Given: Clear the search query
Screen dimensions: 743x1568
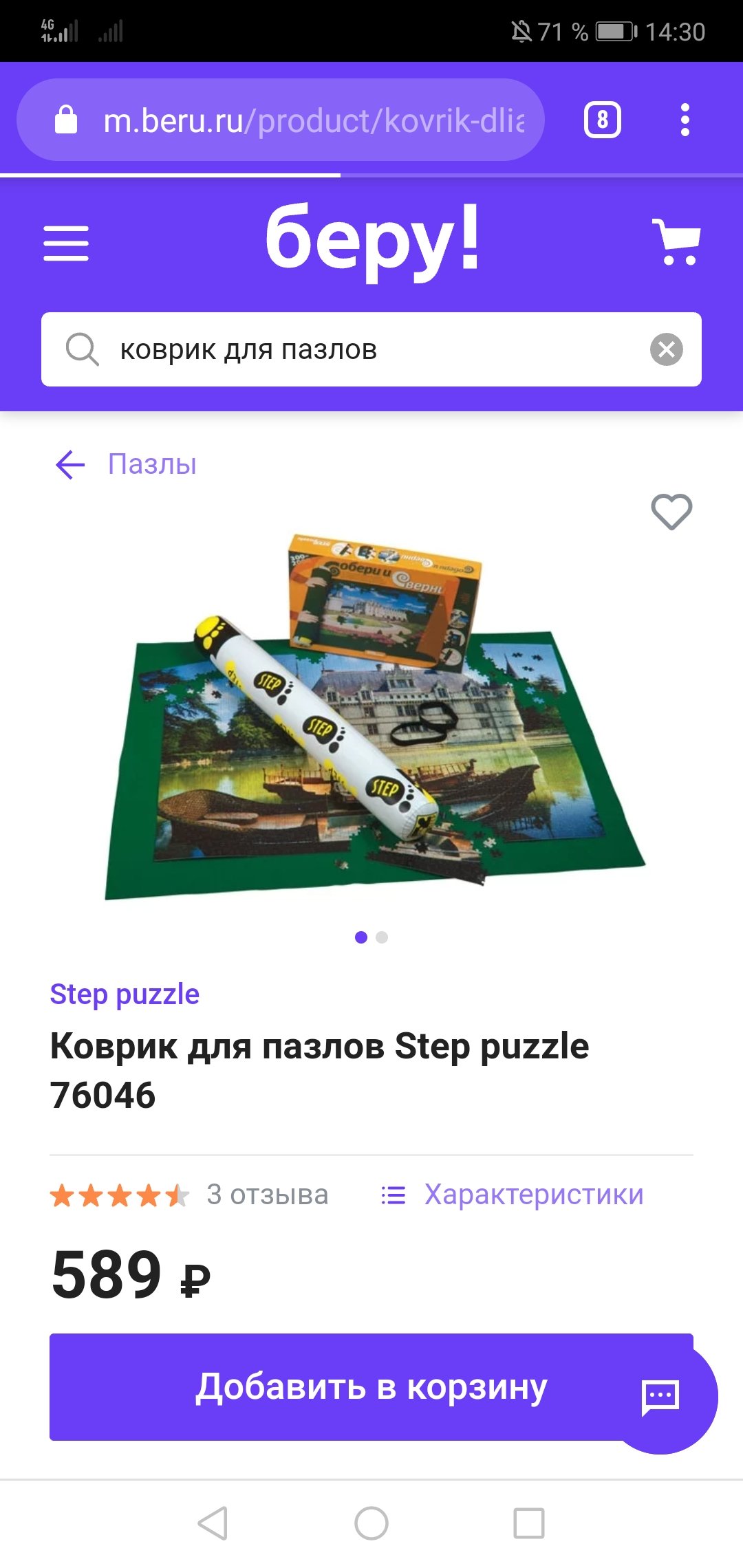Looking at the screenshot, I should tap(667, 349).
